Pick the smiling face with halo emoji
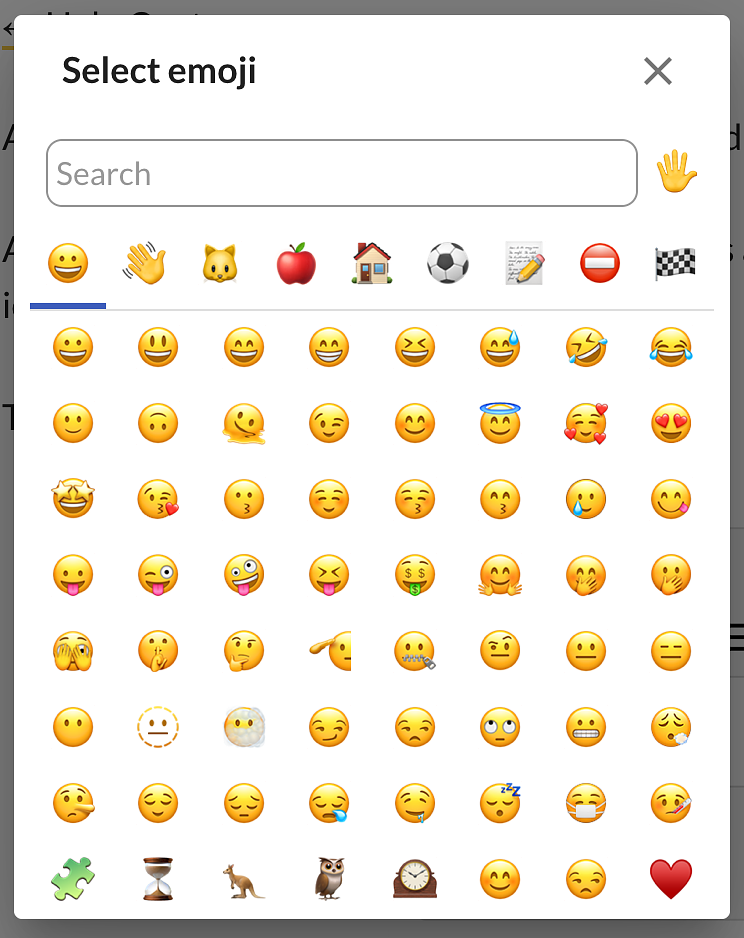Viewport: 744px width, 938px height. [500, 423]
